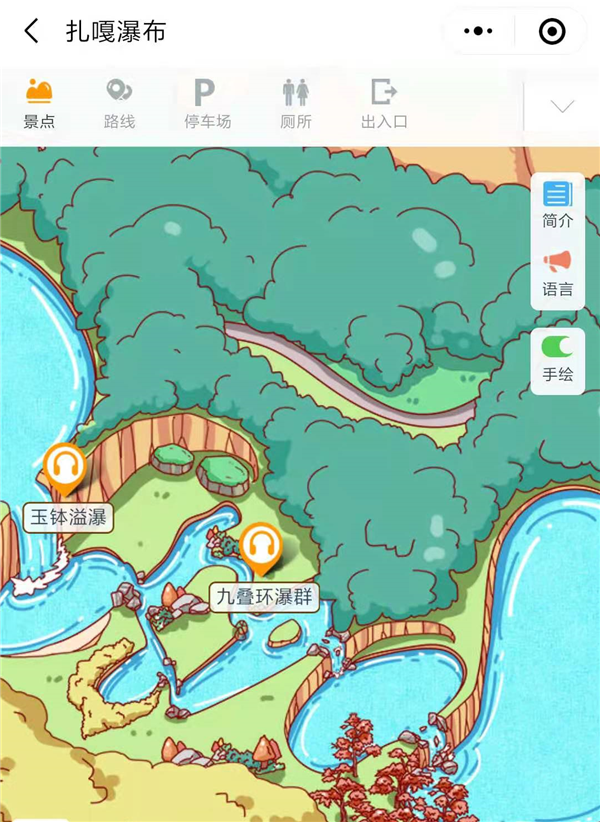Show 厕所 locations on map
Screen dimensions: 600x822
[296, 104]
